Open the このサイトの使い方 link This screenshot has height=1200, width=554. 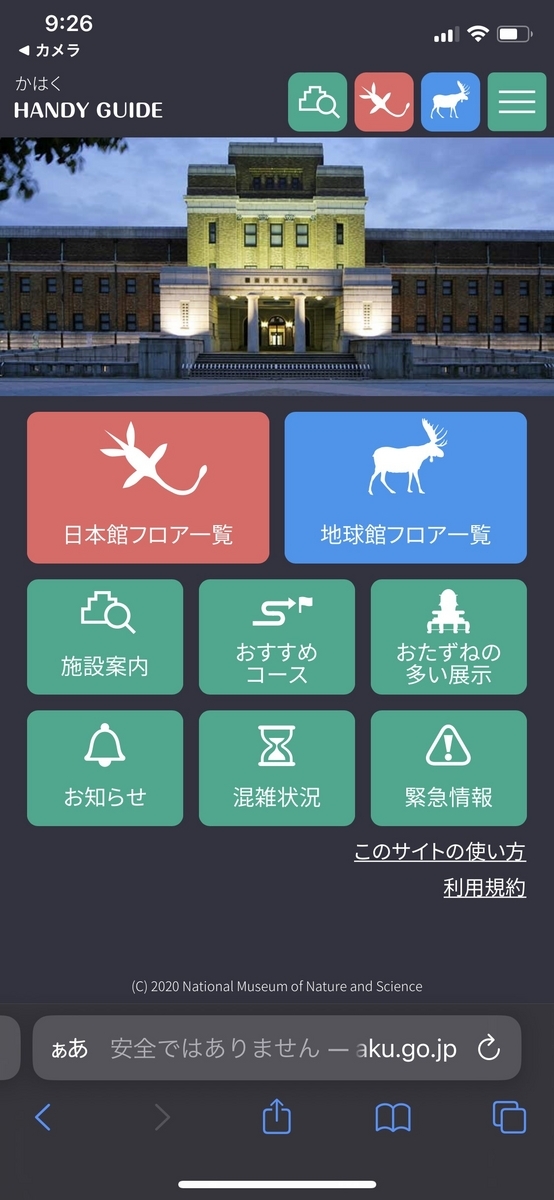tap(440, 852)
